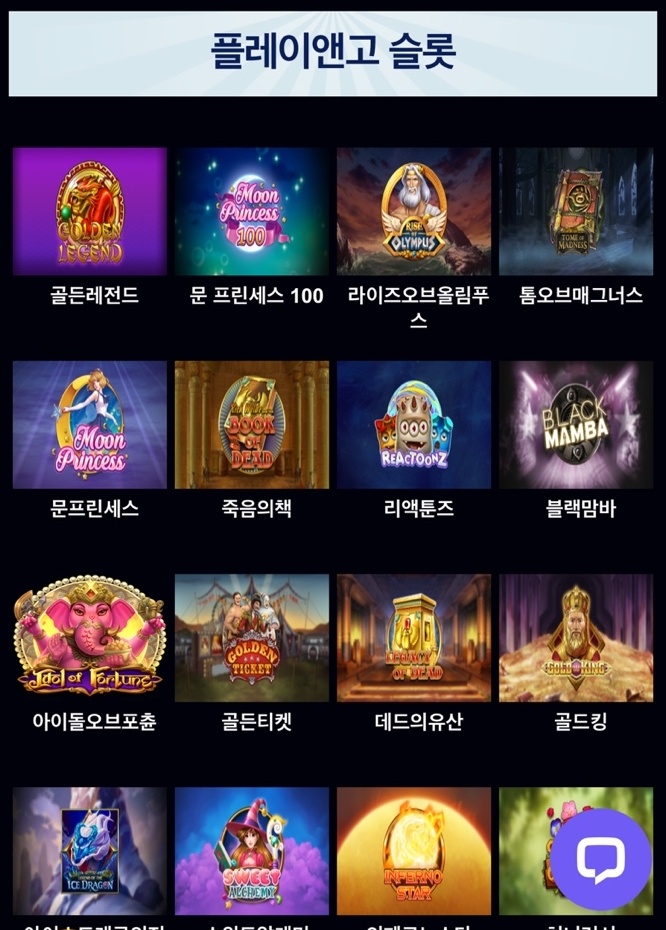This screenshot has height=930, width=666.
Task: Play the 골든티켓 slot
Action: pyautogui.click(x=252, y=638)
